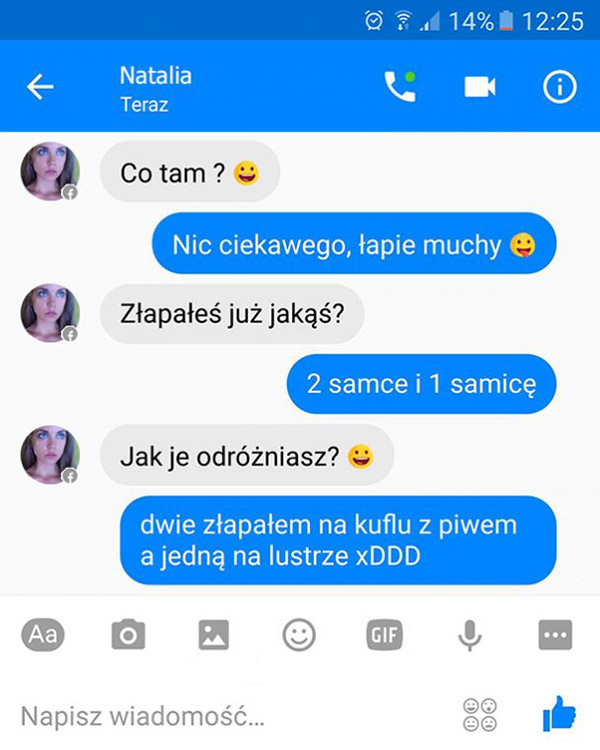
Task: Send a thumbs-up like
Action: (x=558, y=714)
